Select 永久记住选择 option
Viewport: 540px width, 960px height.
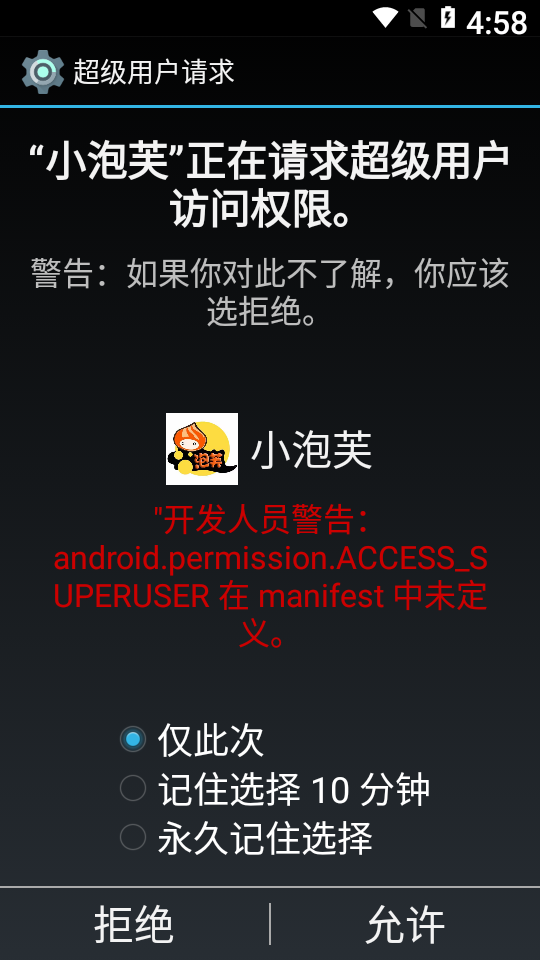point(246,838)
